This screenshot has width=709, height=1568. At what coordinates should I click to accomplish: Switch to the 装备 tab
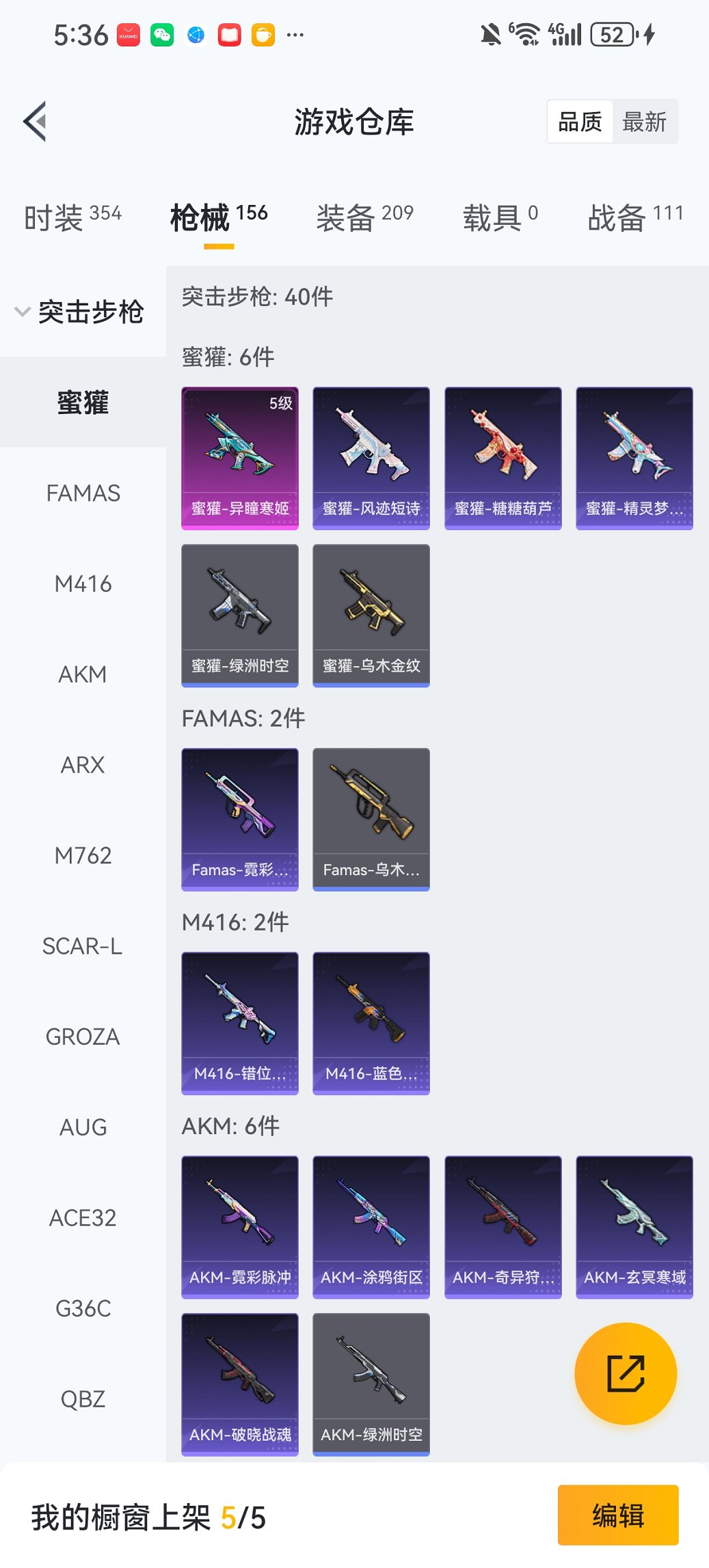[364, 218]
